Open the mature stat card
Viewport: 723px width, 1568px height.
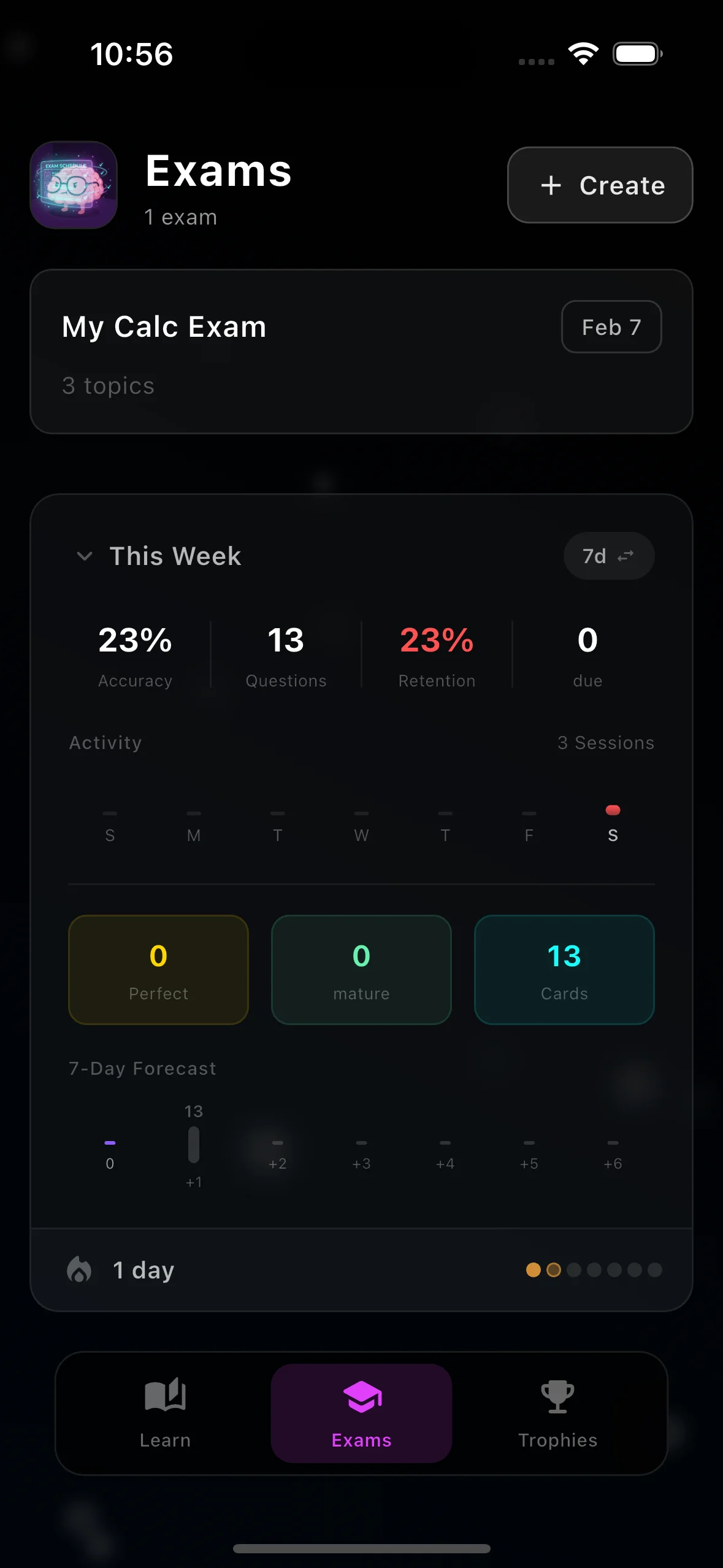[361, 970]
